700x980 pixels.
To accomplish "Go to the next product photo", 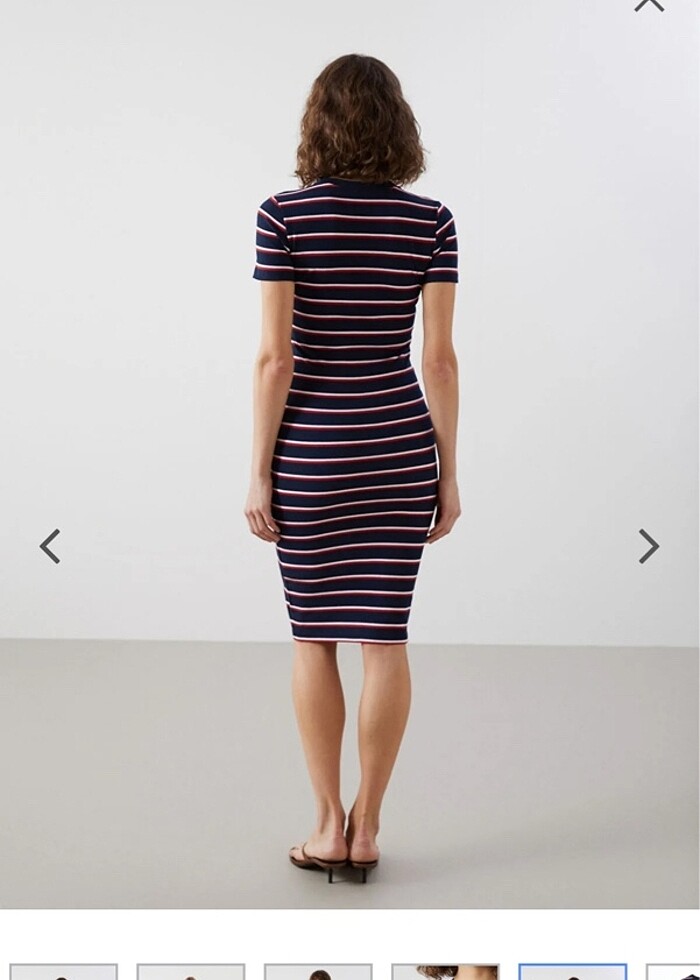I will 649,546.
